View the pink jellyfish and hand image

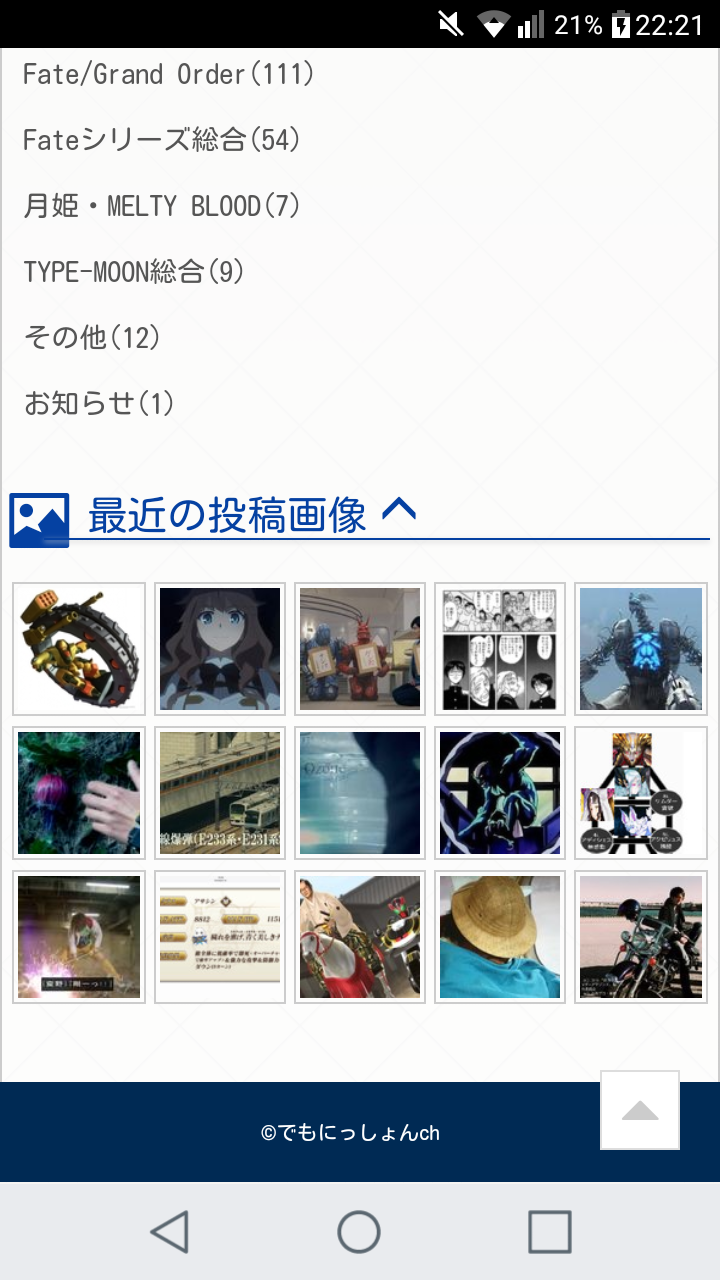pos(80,793)
